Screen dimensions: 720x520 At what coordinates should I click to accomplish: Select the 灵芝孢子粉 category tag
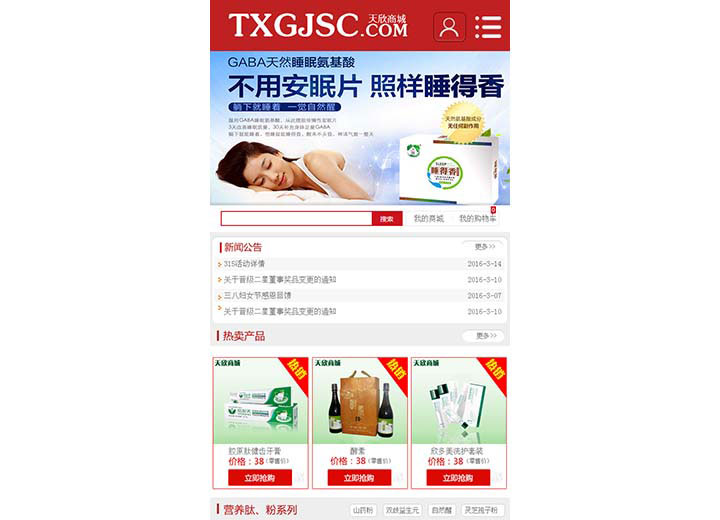coord(481,510)
